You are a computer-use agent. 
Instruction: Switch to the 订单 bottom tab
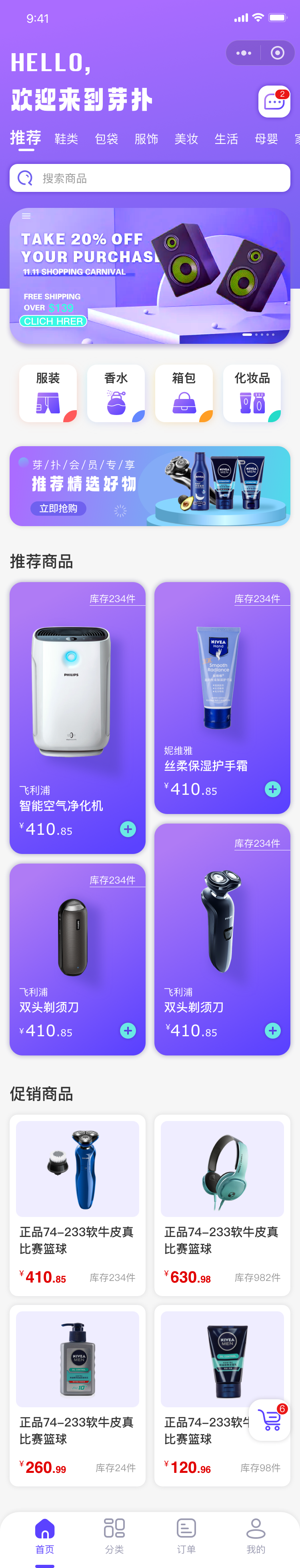click(186, 1534)
